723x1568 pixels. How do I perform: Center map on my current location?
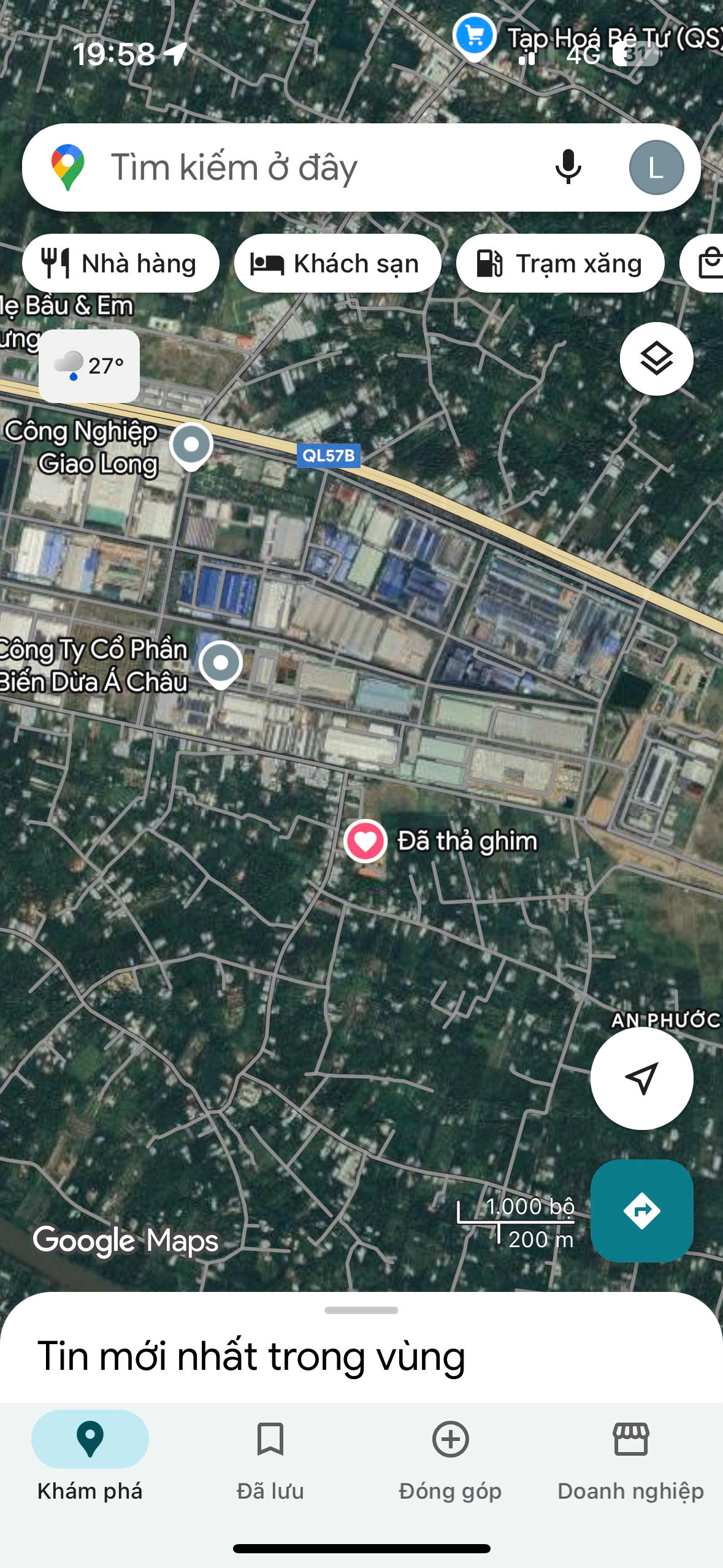point(641,1078)
